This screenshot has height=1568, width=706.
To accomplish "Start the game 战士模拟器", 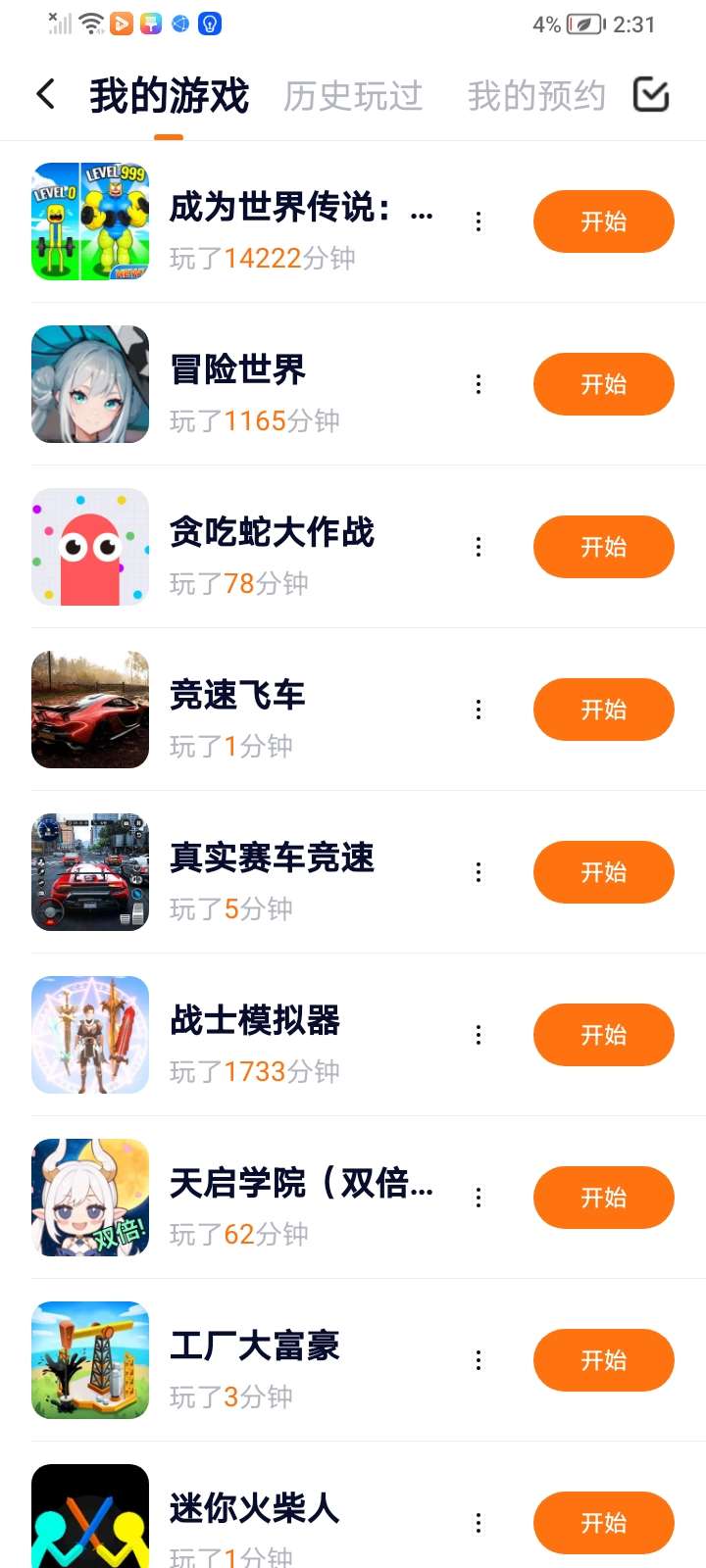I will tap(603, 1035).
